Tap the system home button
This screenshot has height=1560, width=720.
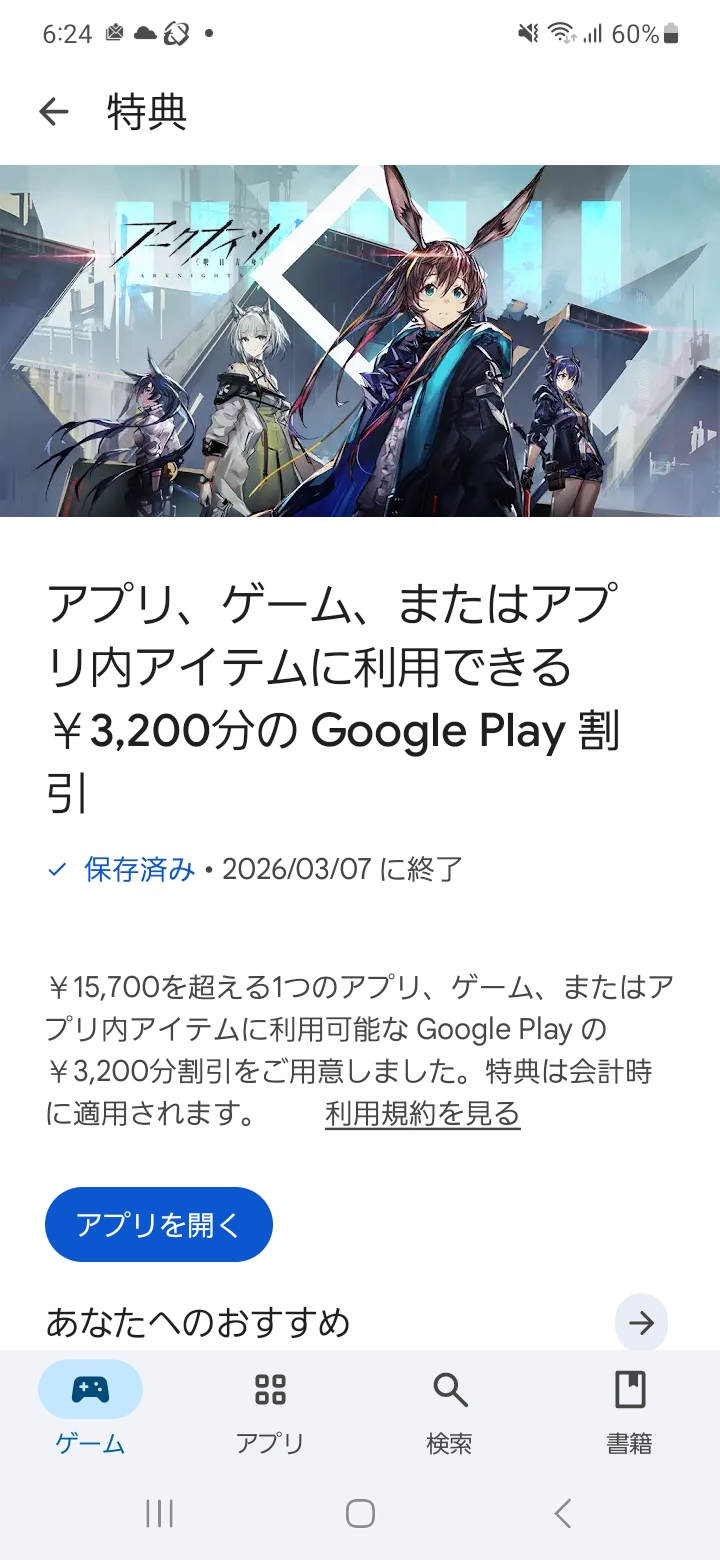[360, 1513]
